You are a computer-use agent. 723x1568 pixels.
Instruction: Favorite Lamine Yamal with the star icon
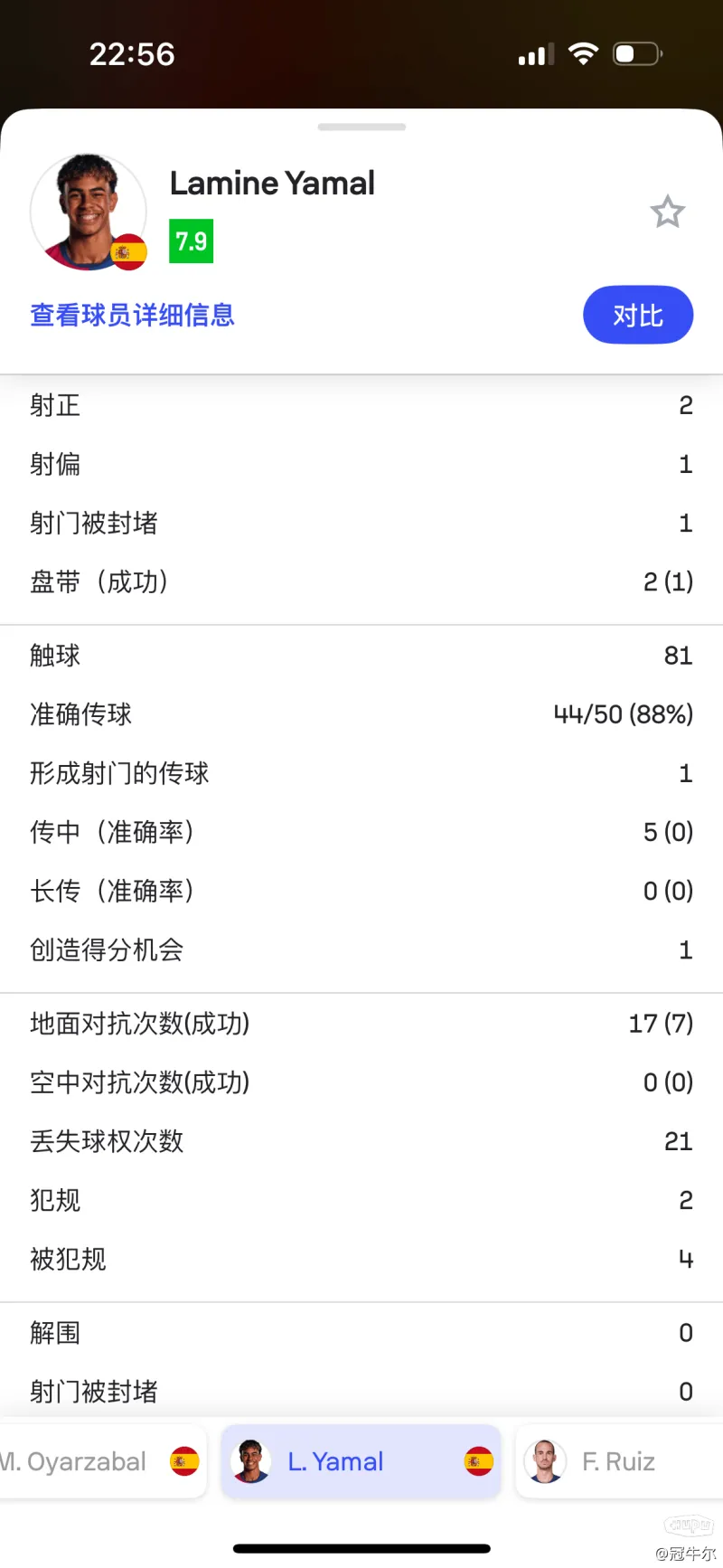pyautogui.click(x=668, y=213)
